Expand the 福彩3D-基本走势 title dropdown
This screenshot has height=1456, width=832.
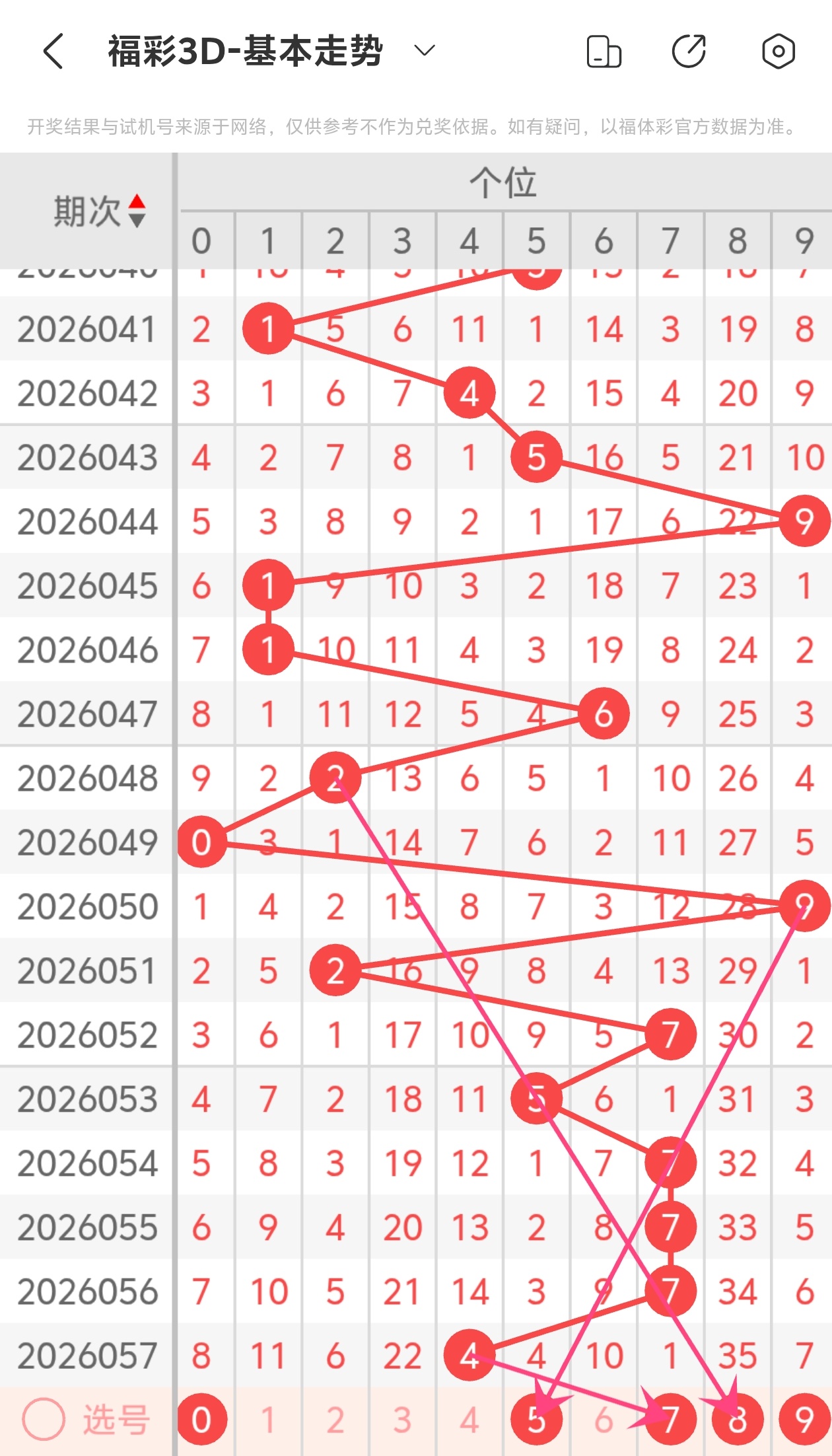[424, 50]
